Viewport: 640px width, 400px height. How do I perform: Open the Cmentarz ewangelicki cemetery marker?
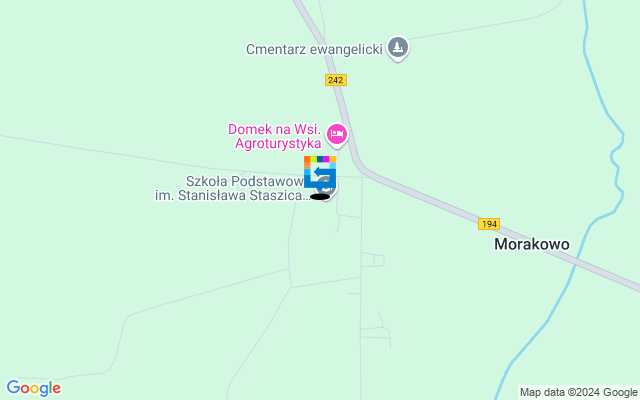pyautogui.click(x=398, y=48)
